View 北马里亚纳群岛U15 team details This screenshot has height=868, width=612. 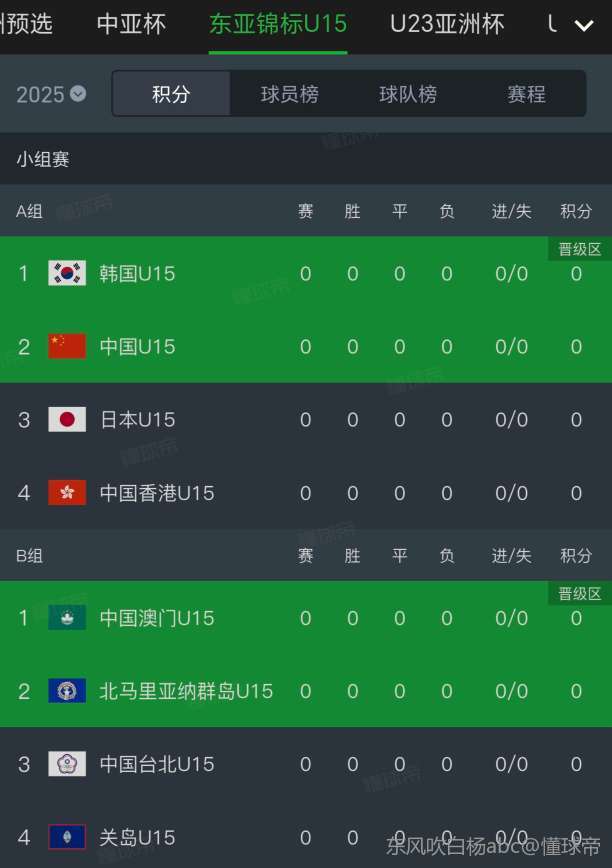pos(186,691)
